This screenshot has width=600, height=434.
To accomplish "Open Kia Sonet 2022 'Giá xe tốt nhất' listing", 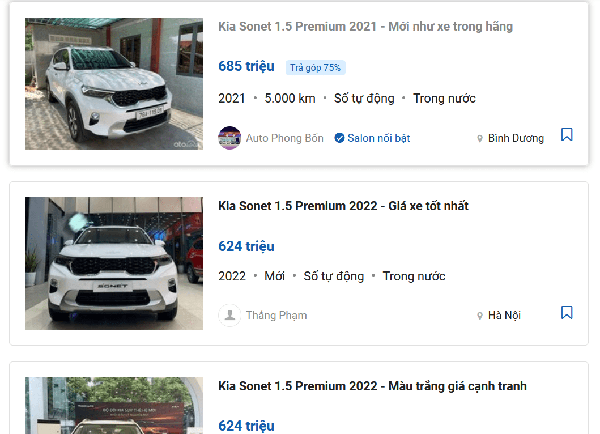I will coord(343,206).
